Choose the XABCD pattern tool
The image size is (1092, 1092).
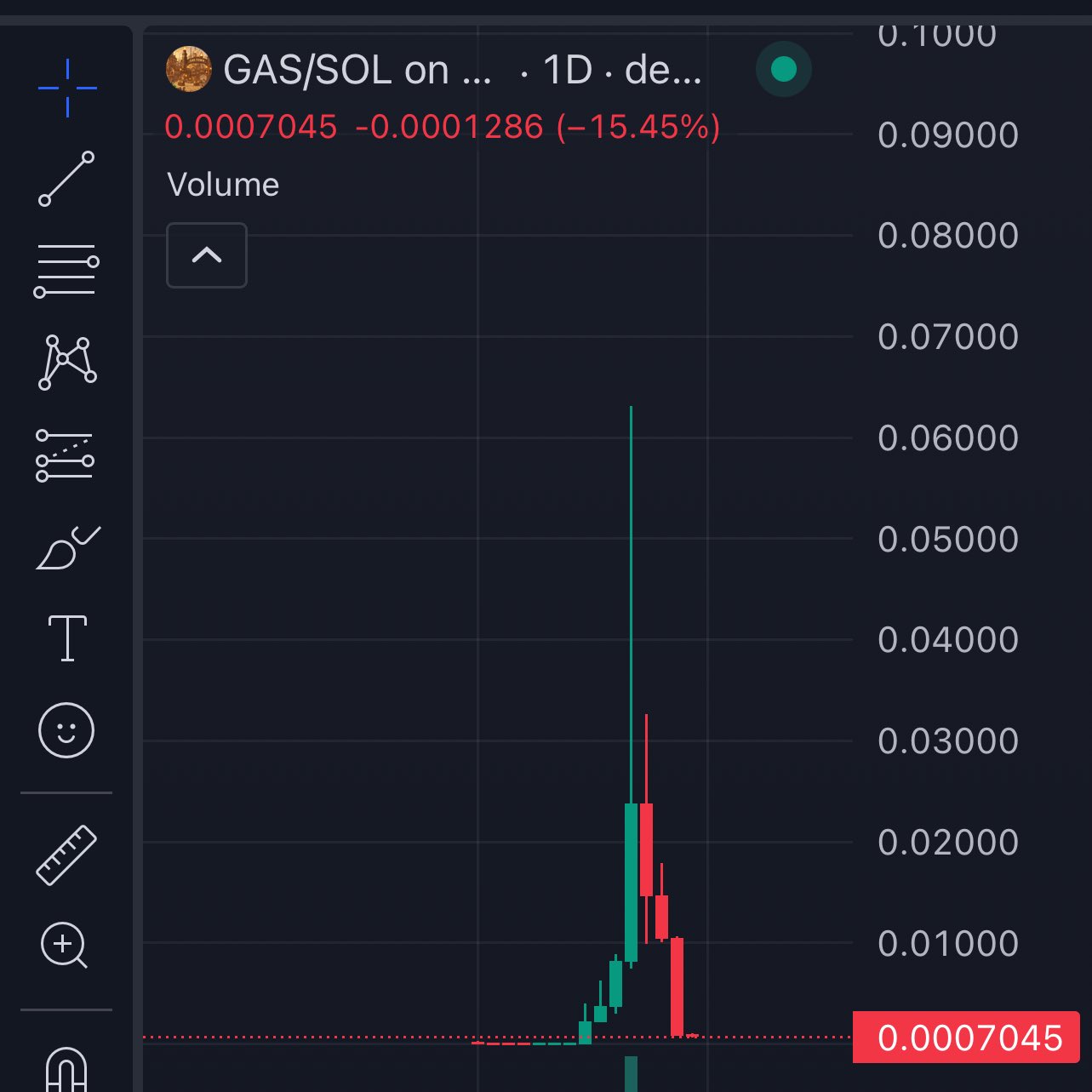pyautogui.click(x=66, y=362)
